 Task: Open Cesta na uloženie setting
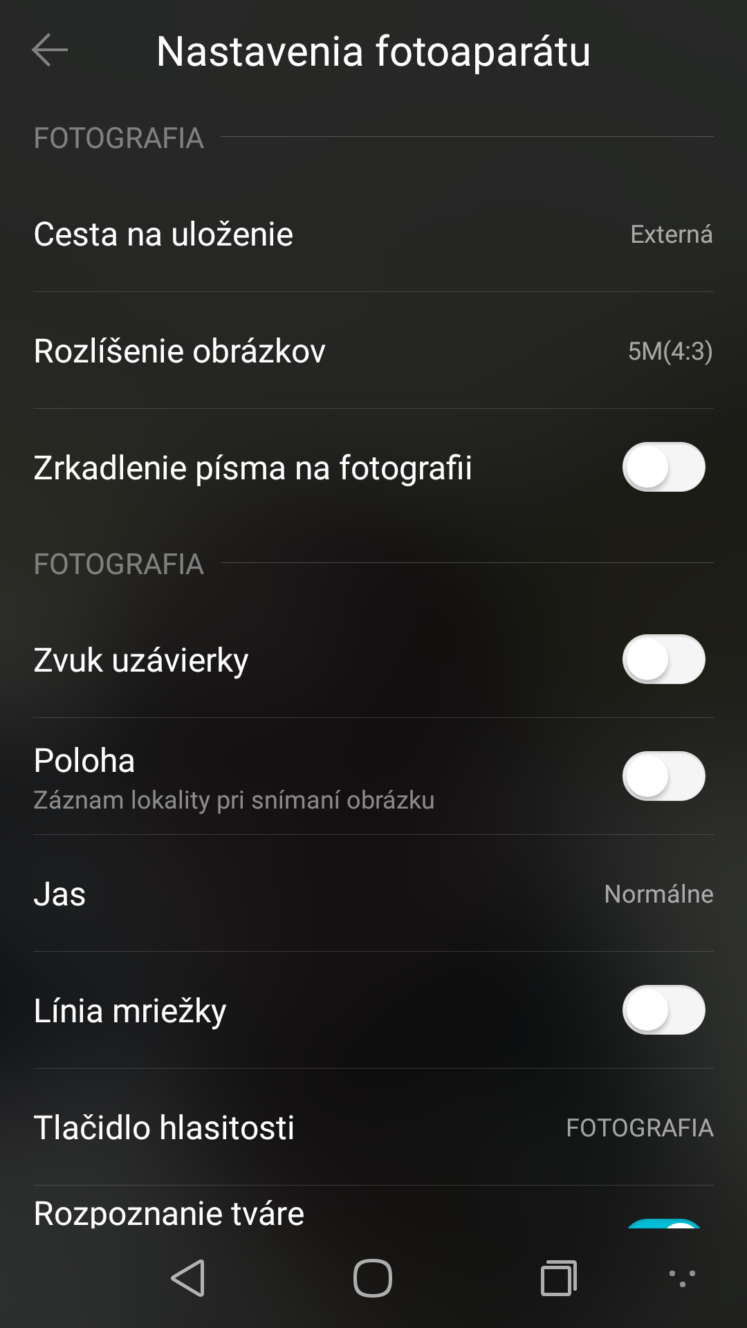click(373, 234)
